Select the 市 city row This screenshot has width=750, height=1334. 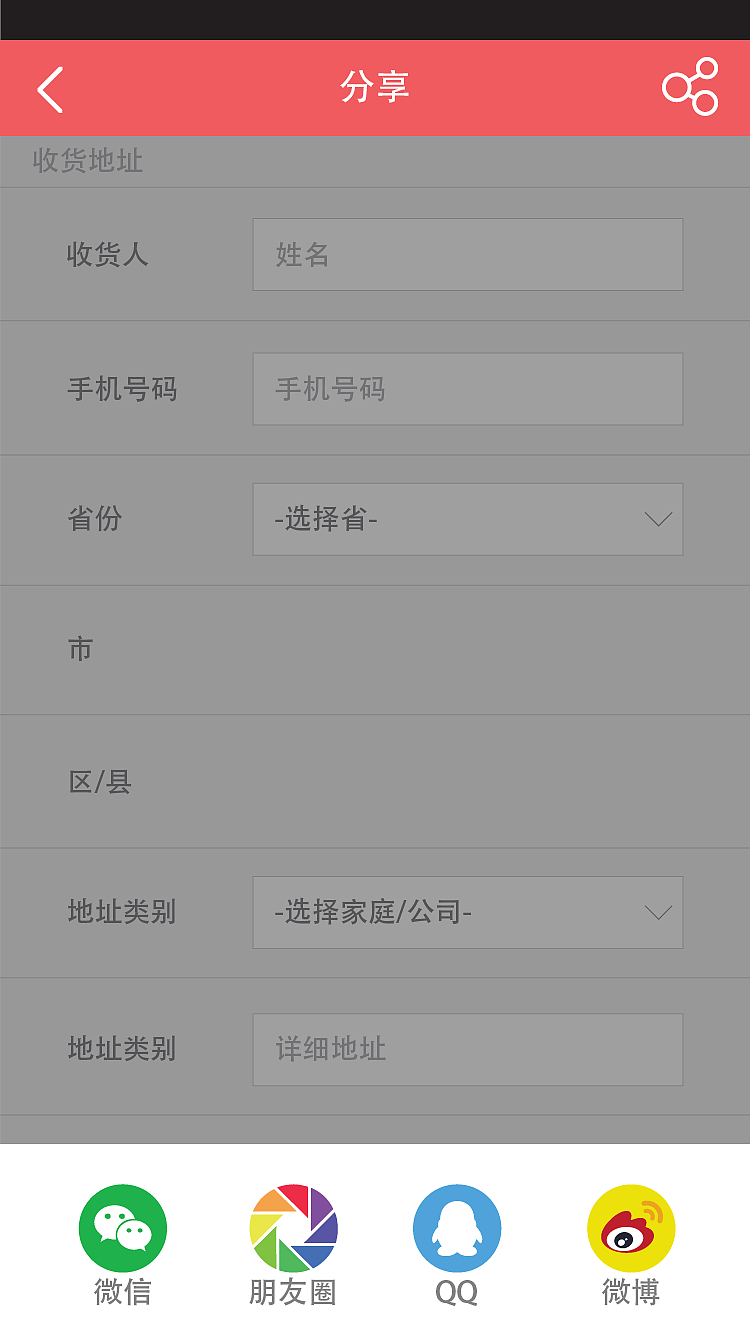375,650
